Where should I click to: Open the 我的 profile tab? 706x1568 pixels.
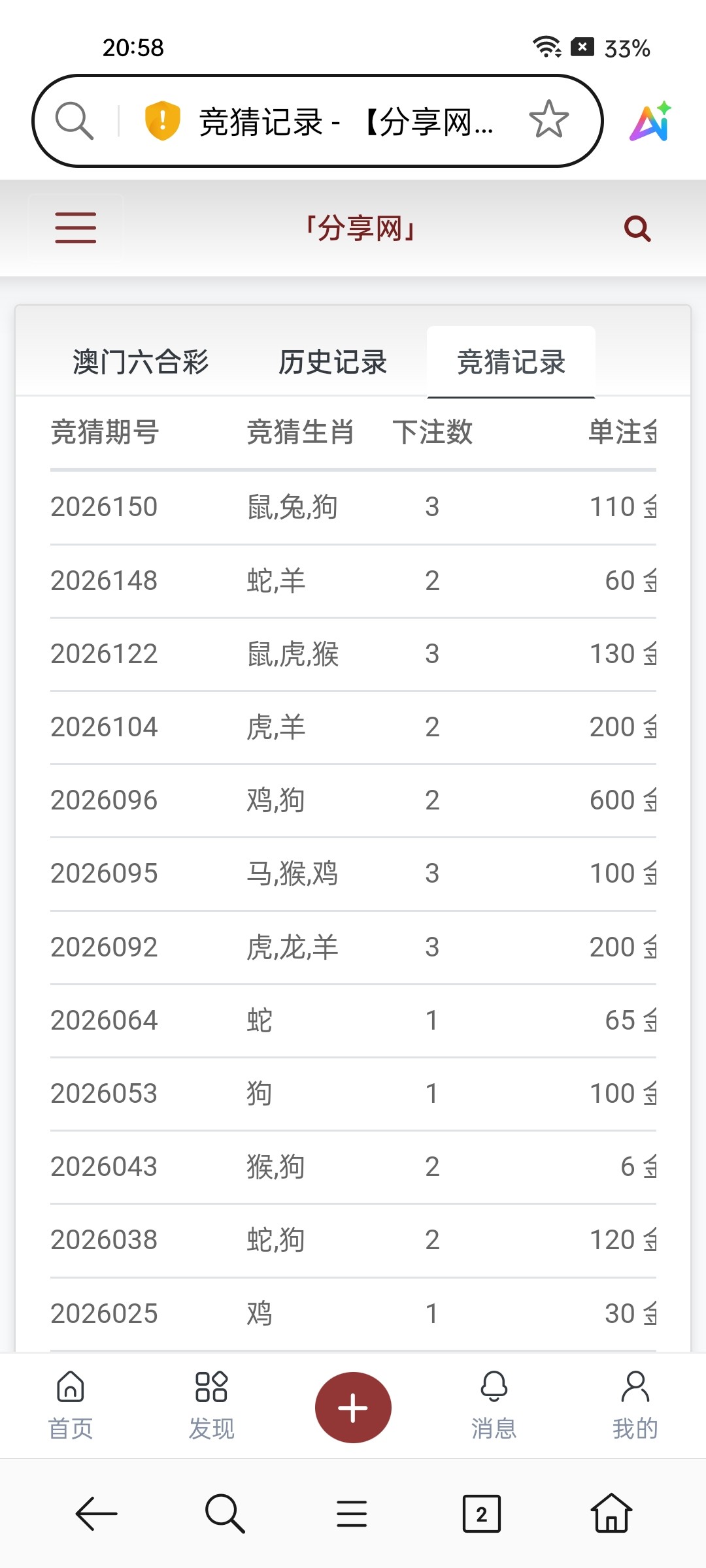click(635, 1406)
